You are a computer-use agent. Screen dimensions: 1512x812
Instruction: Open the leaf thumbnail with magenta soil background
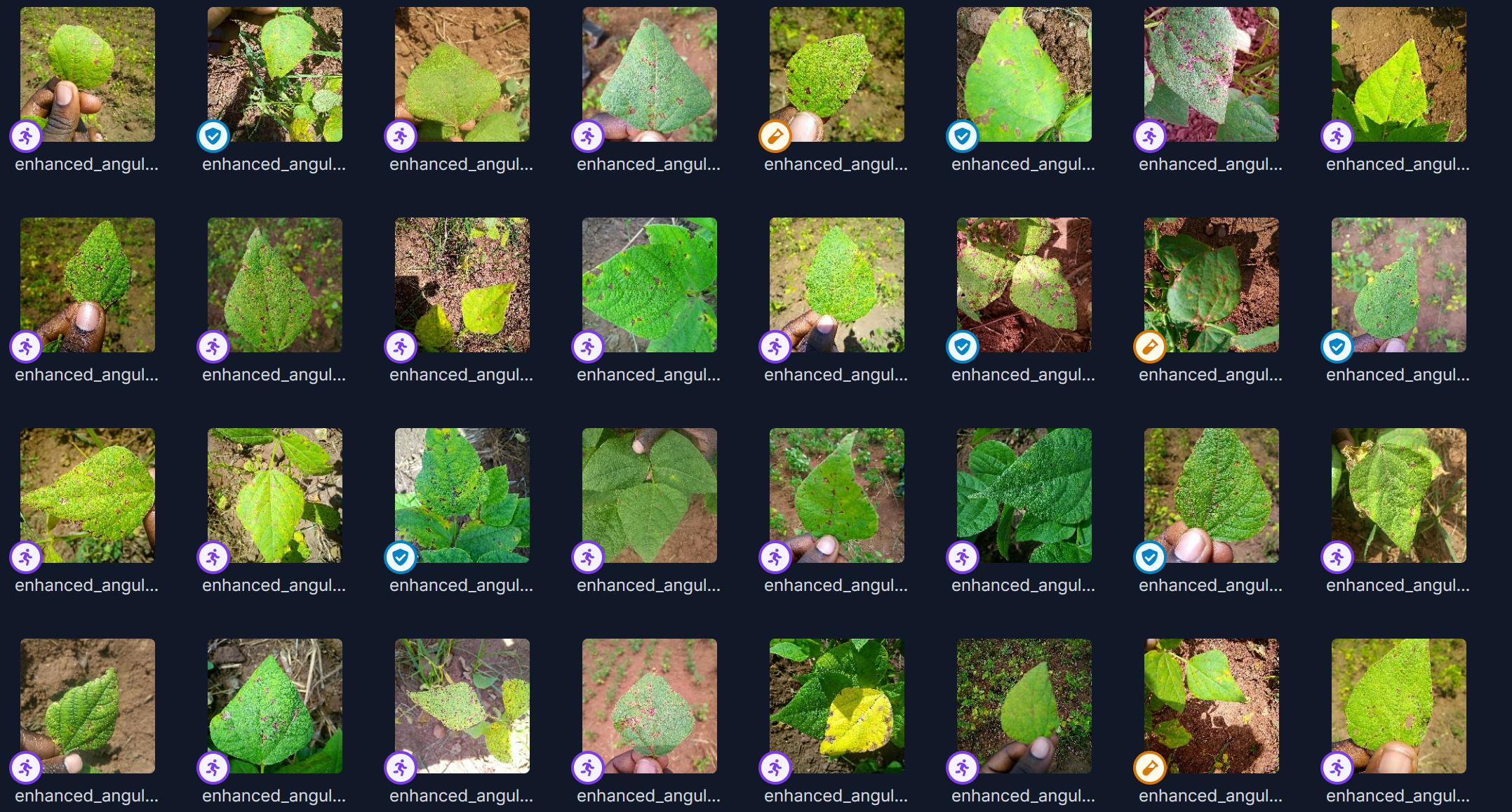click(x=1211, y=74)
